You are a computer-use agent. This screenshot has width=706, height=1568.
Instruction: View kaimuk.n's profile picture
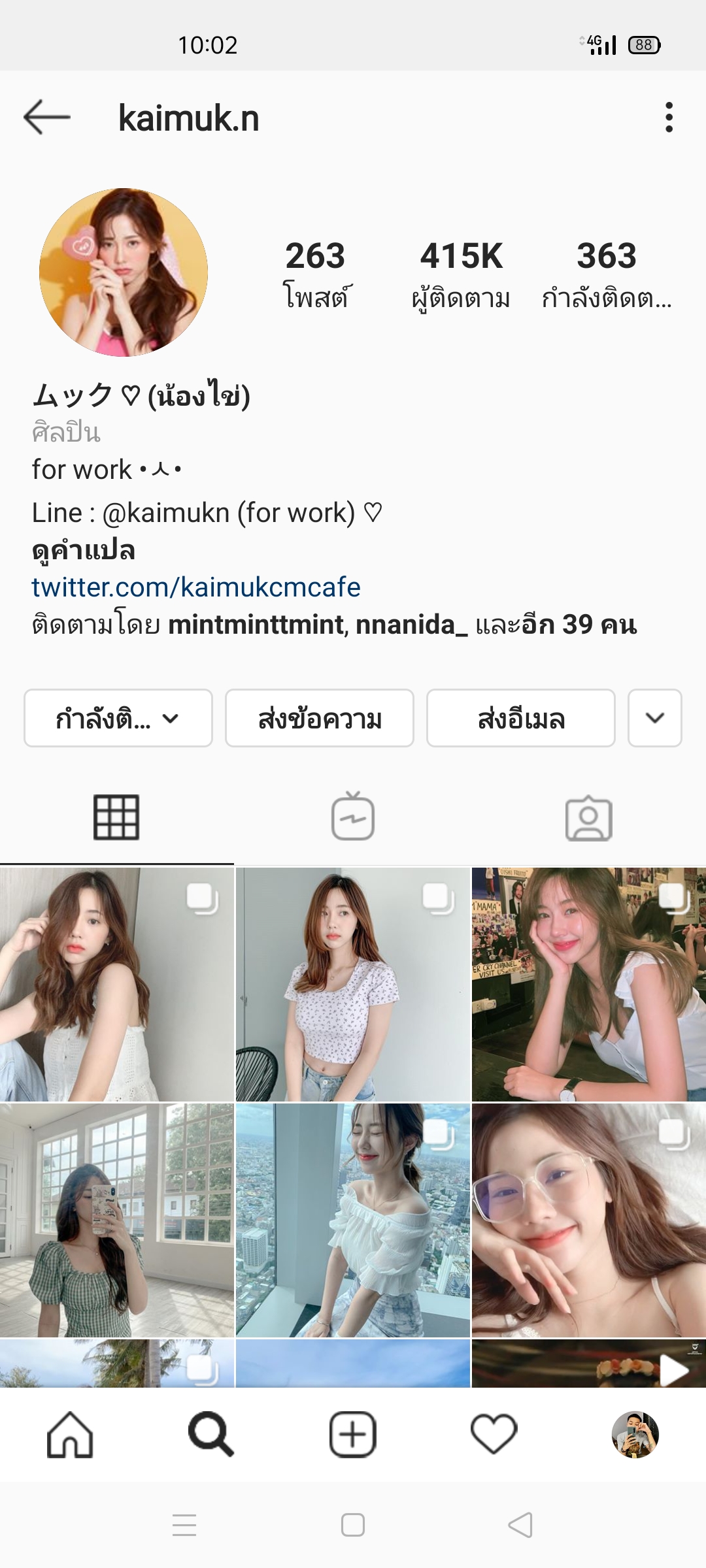click(x=124, y=272)
